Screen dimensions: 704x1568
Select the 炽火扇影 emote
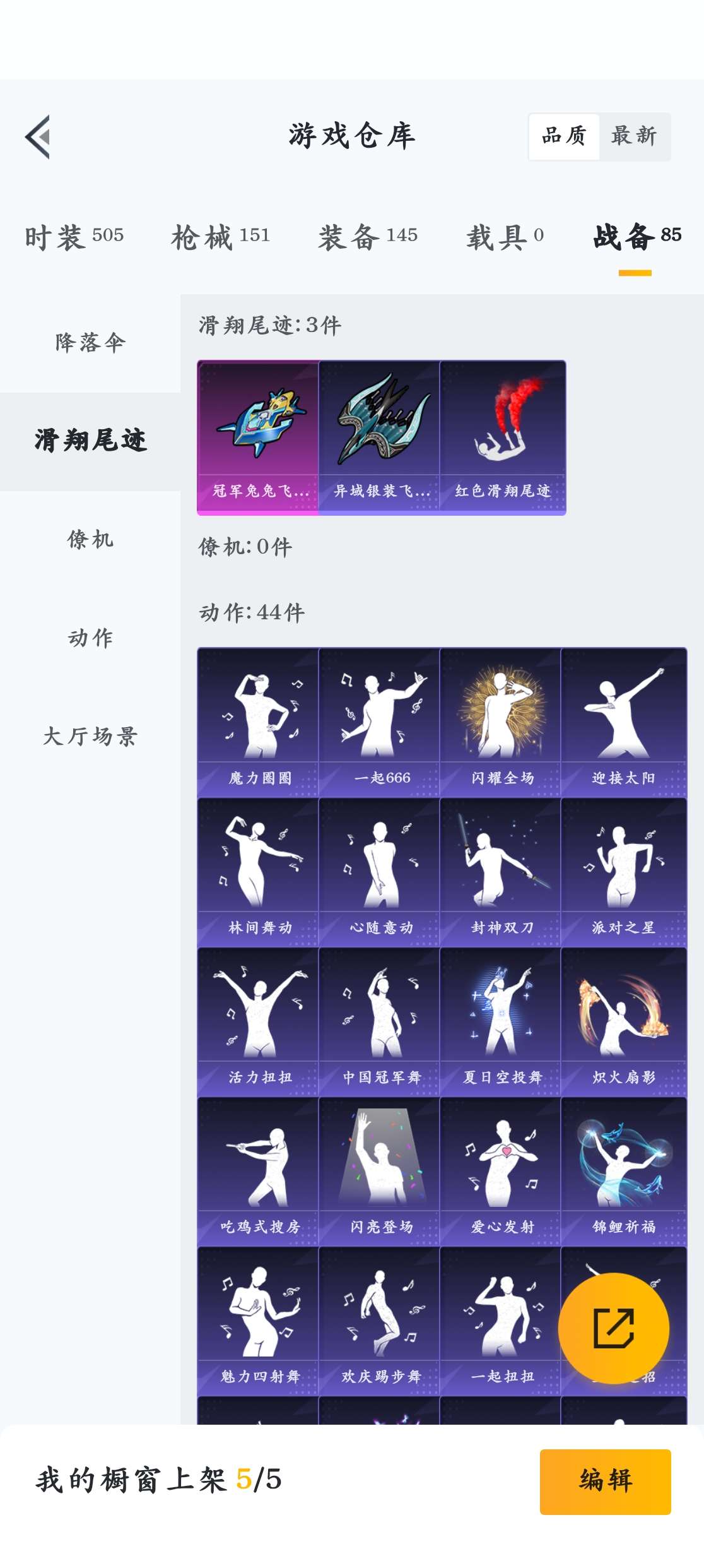[x=623, y=1021]
